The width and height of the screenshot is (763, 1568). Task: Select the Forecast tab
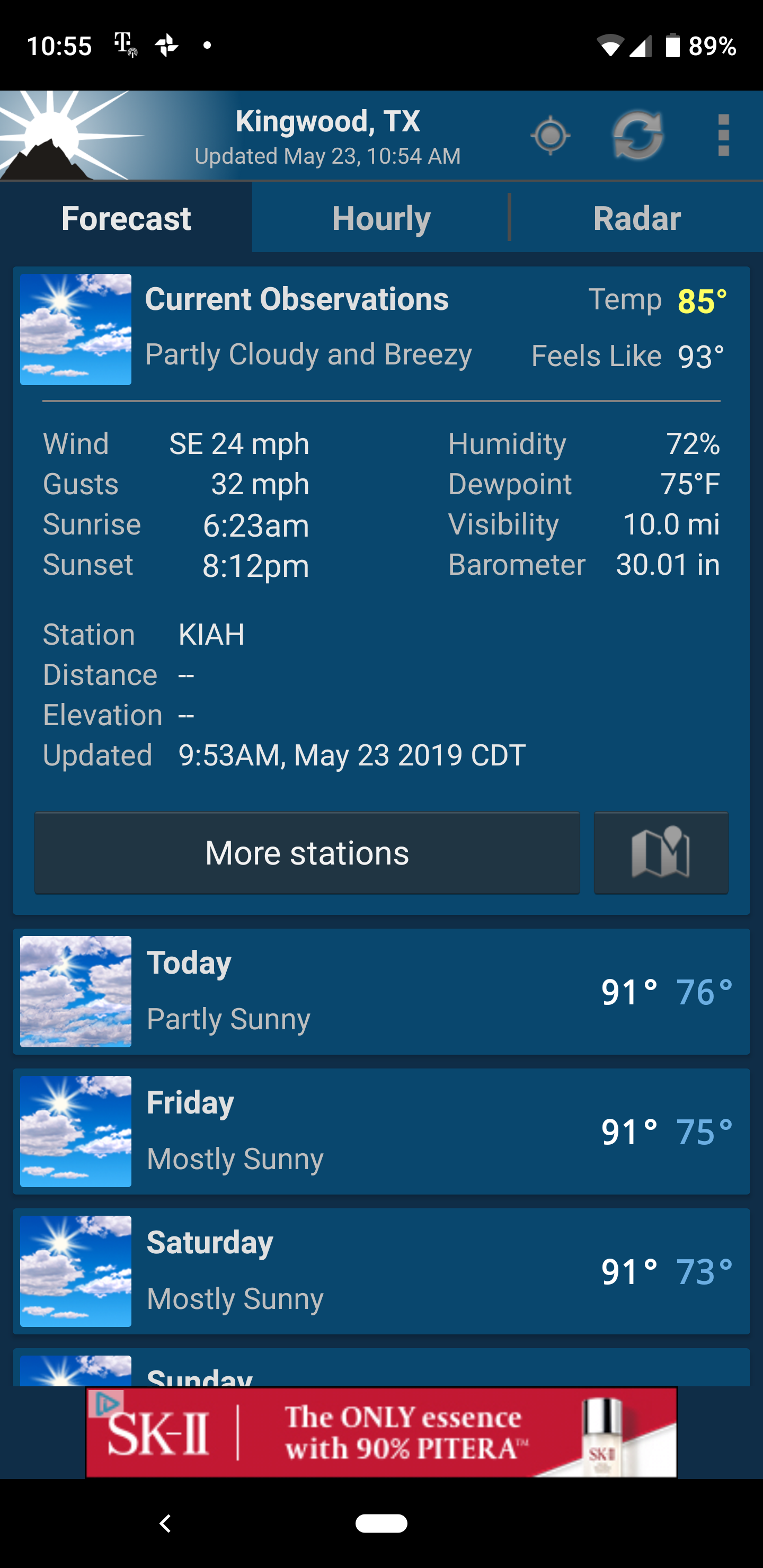point(126,218)
